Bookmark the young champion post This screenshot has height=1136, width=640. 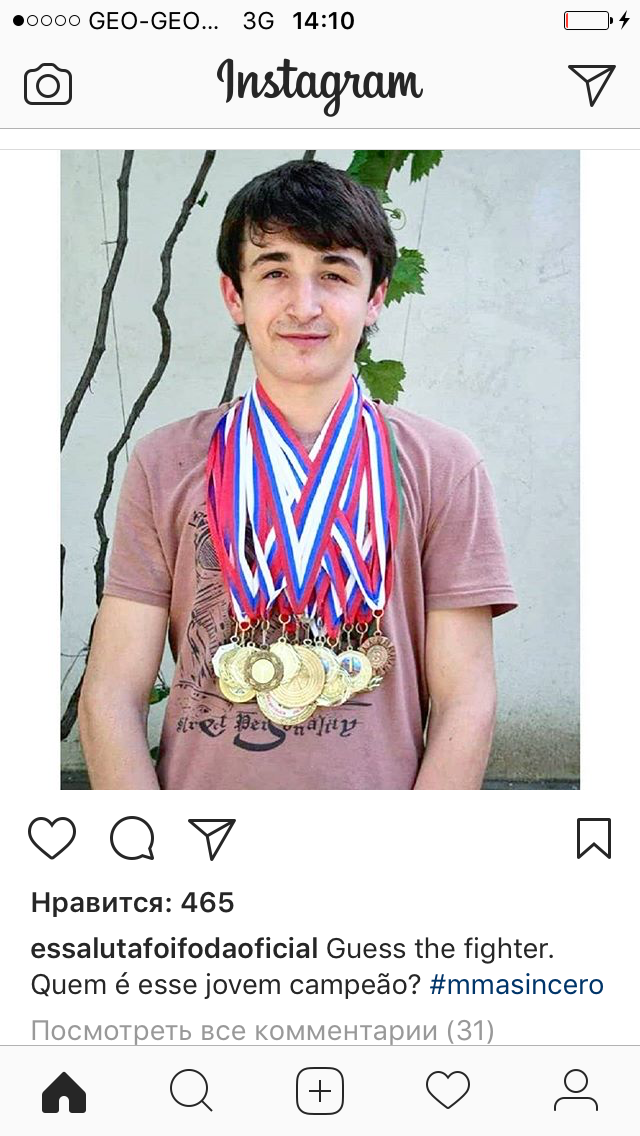[594, 838]
